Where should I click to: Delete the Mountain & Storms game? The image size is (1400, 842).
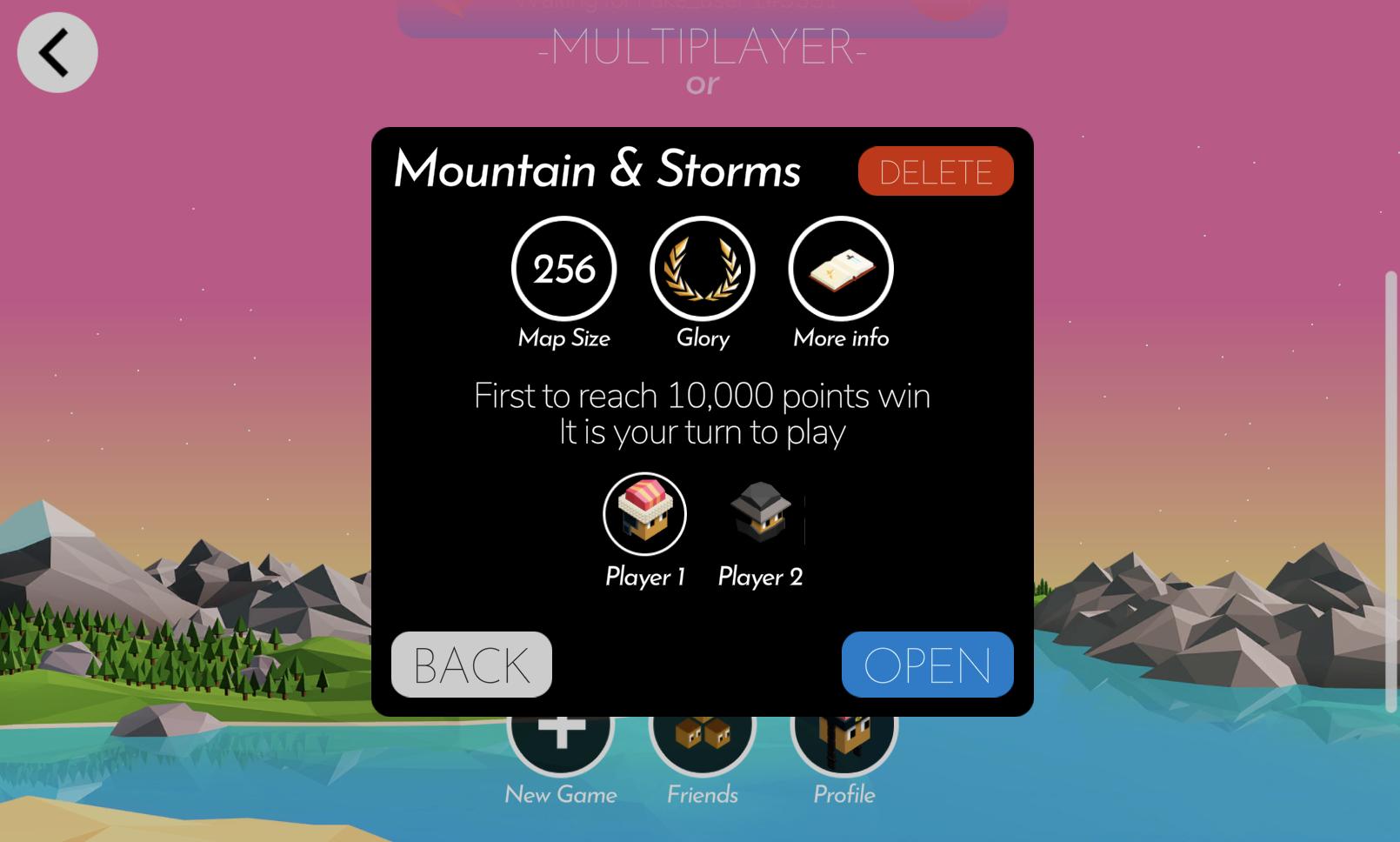935,171
